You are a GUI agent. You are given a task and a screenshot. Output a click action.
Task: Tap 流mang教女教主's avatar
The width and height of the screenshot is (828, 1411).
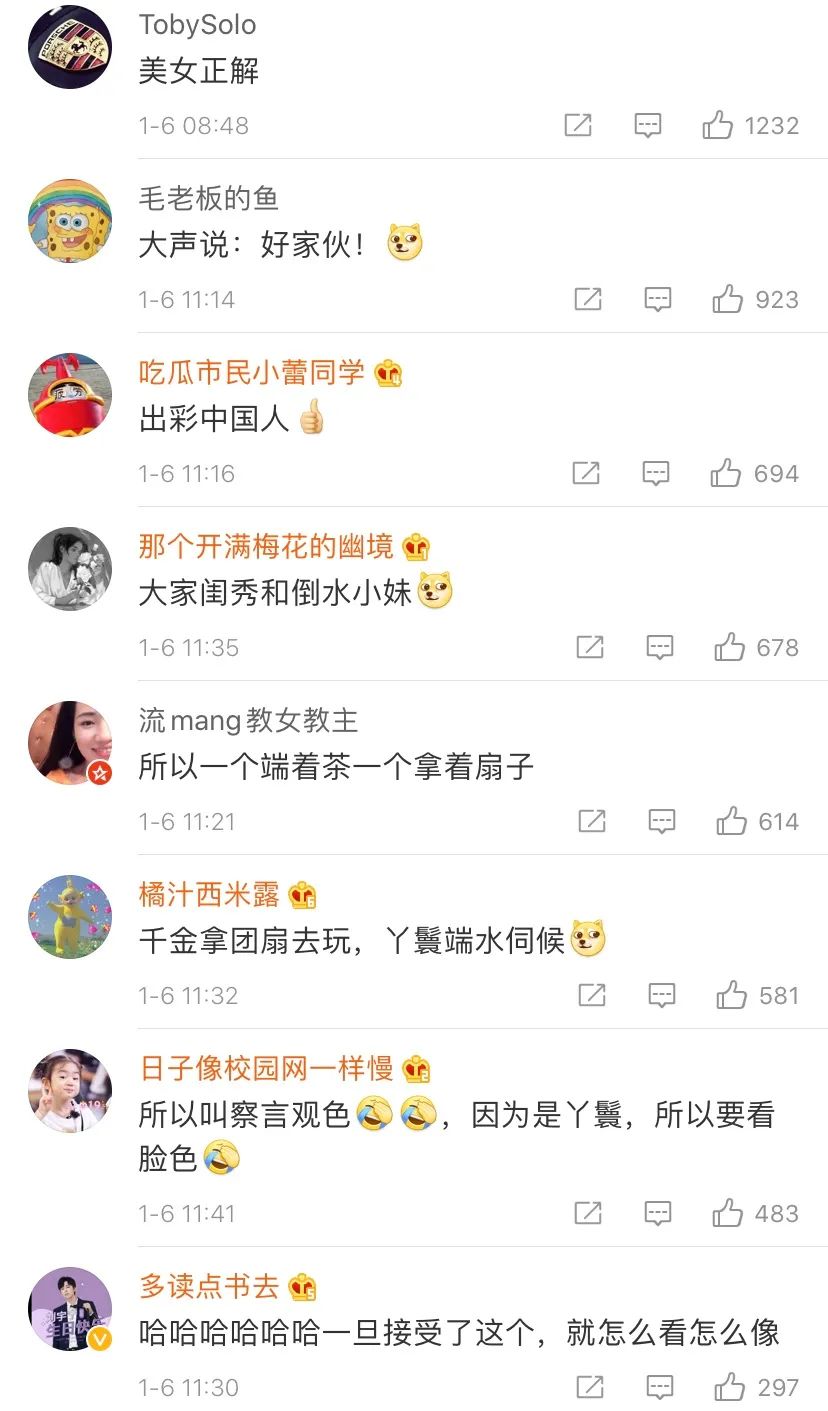69,743
